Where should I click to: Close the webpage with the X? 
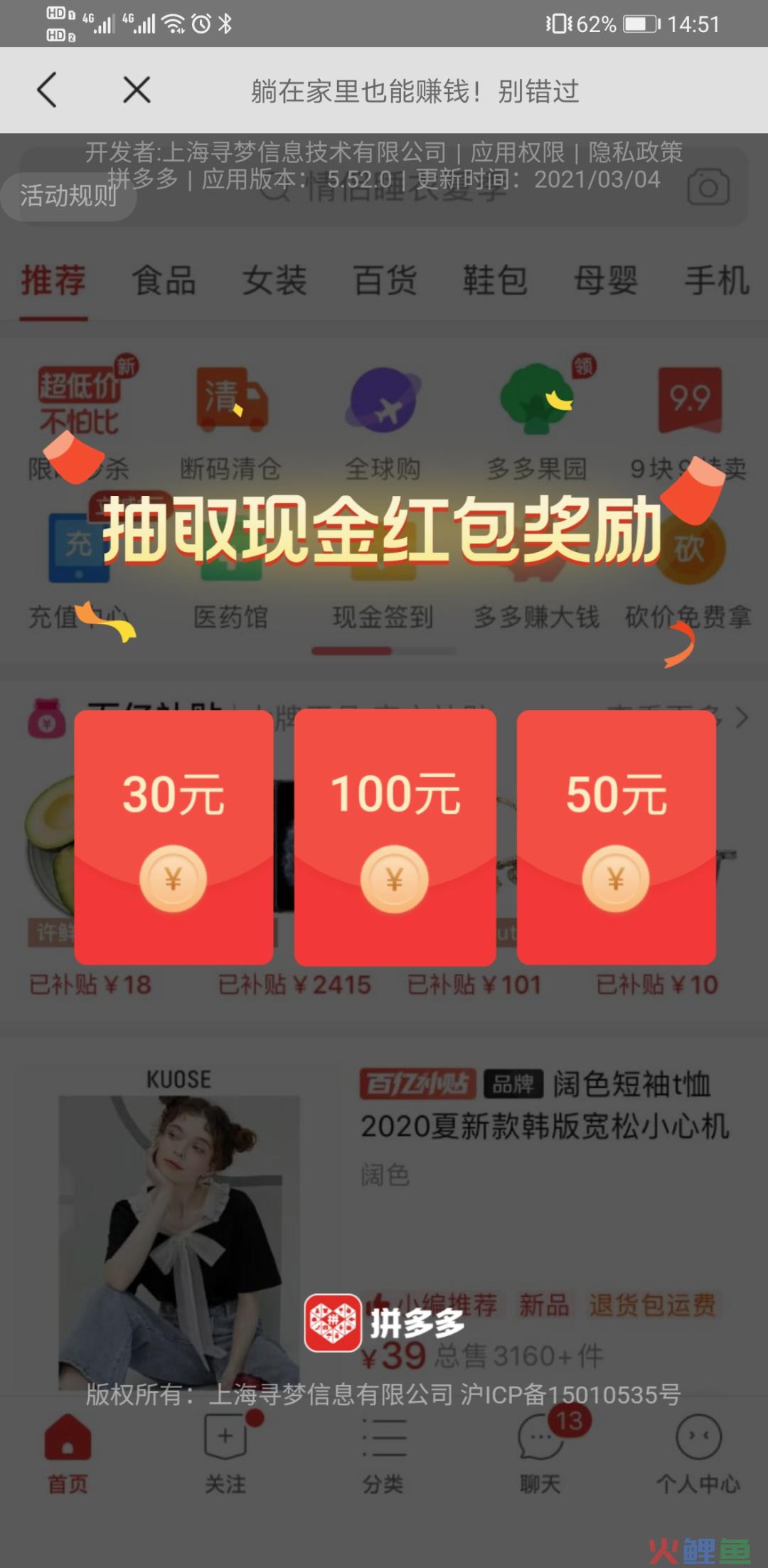click(137, 90)
